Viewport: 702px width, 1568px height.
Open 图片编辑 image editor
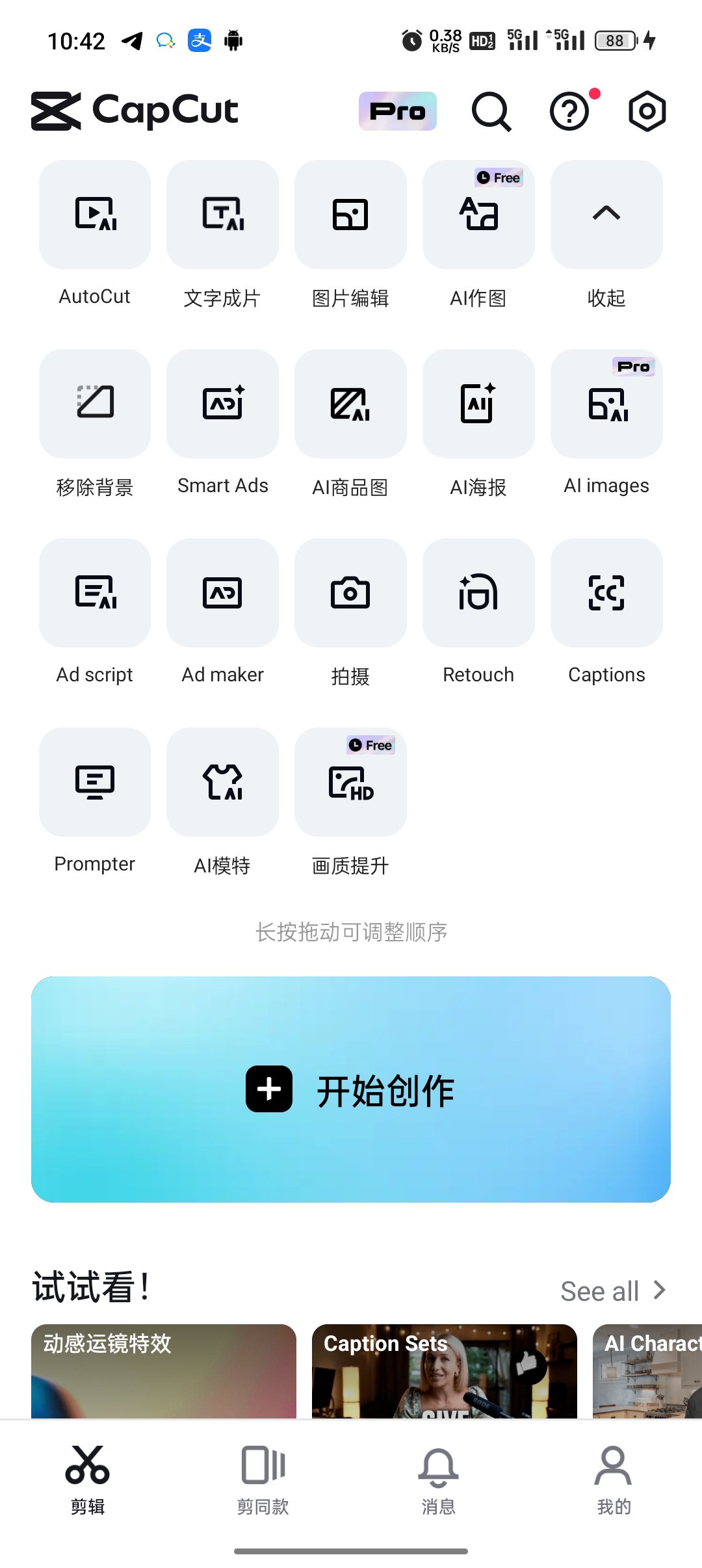350,215
